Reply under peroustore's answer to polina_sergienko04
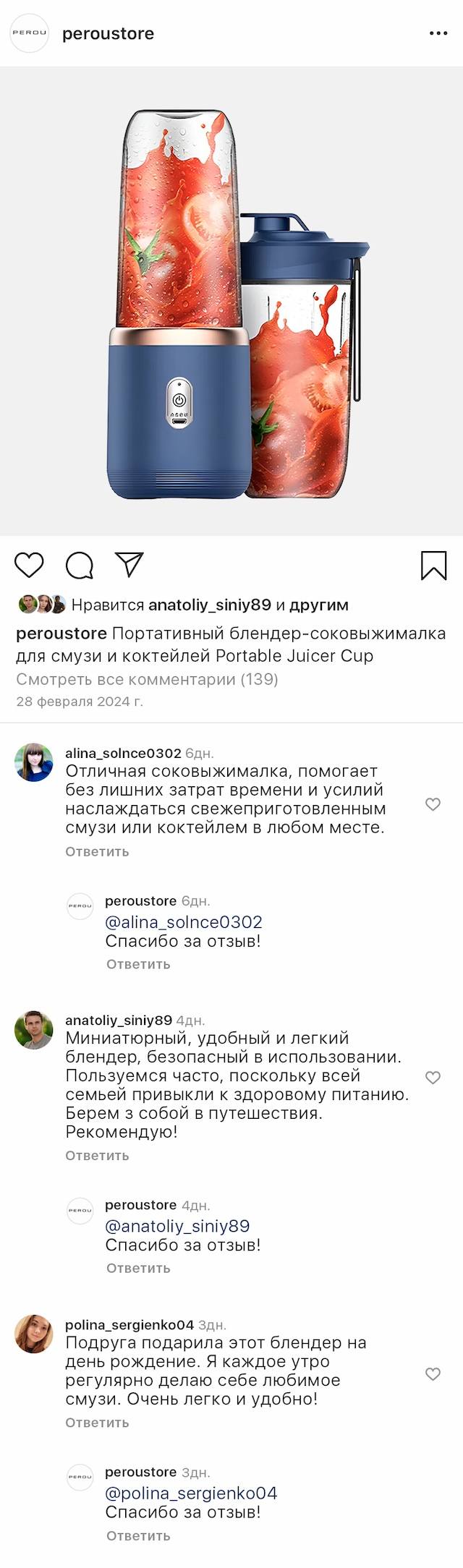 coord(138,1535)
